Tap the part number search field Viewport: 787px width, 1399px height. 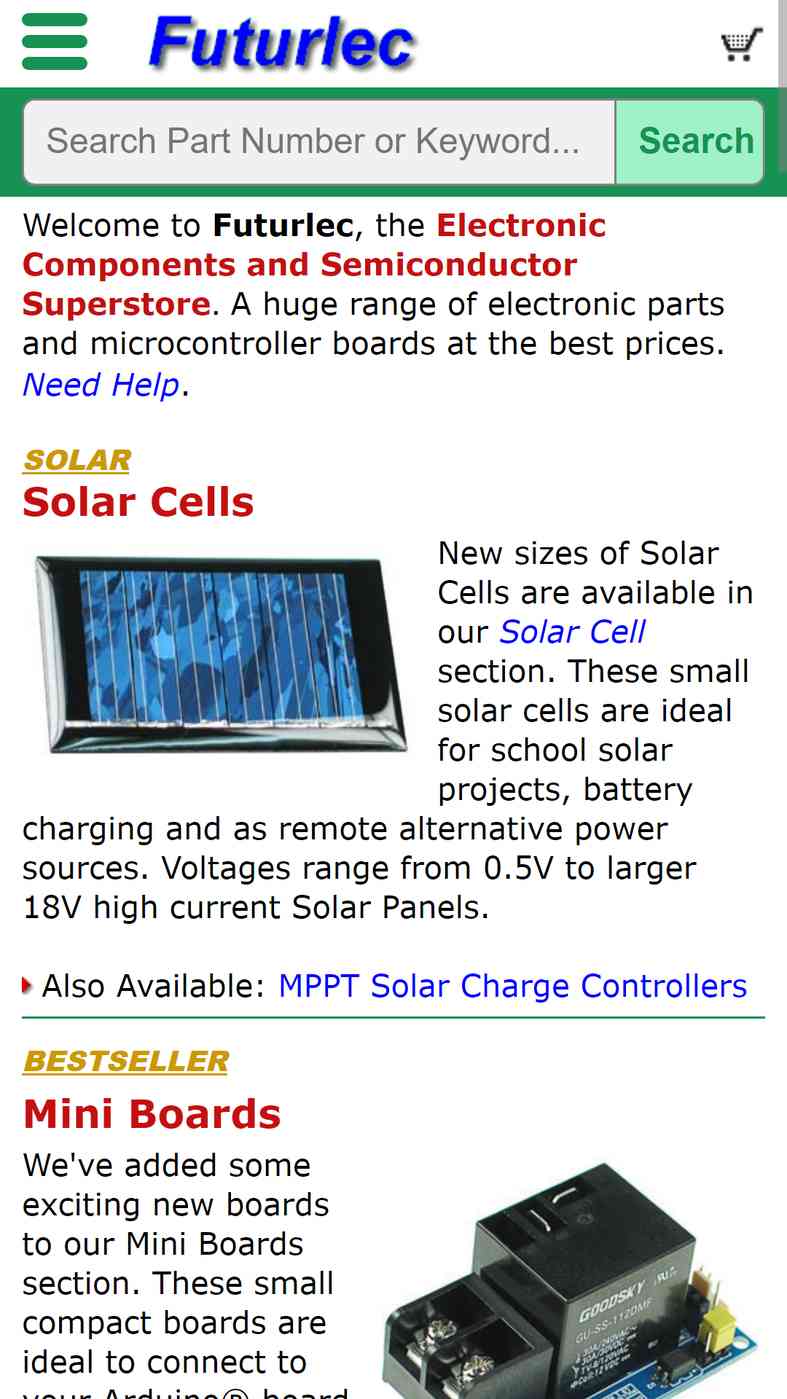click(319, 141)
